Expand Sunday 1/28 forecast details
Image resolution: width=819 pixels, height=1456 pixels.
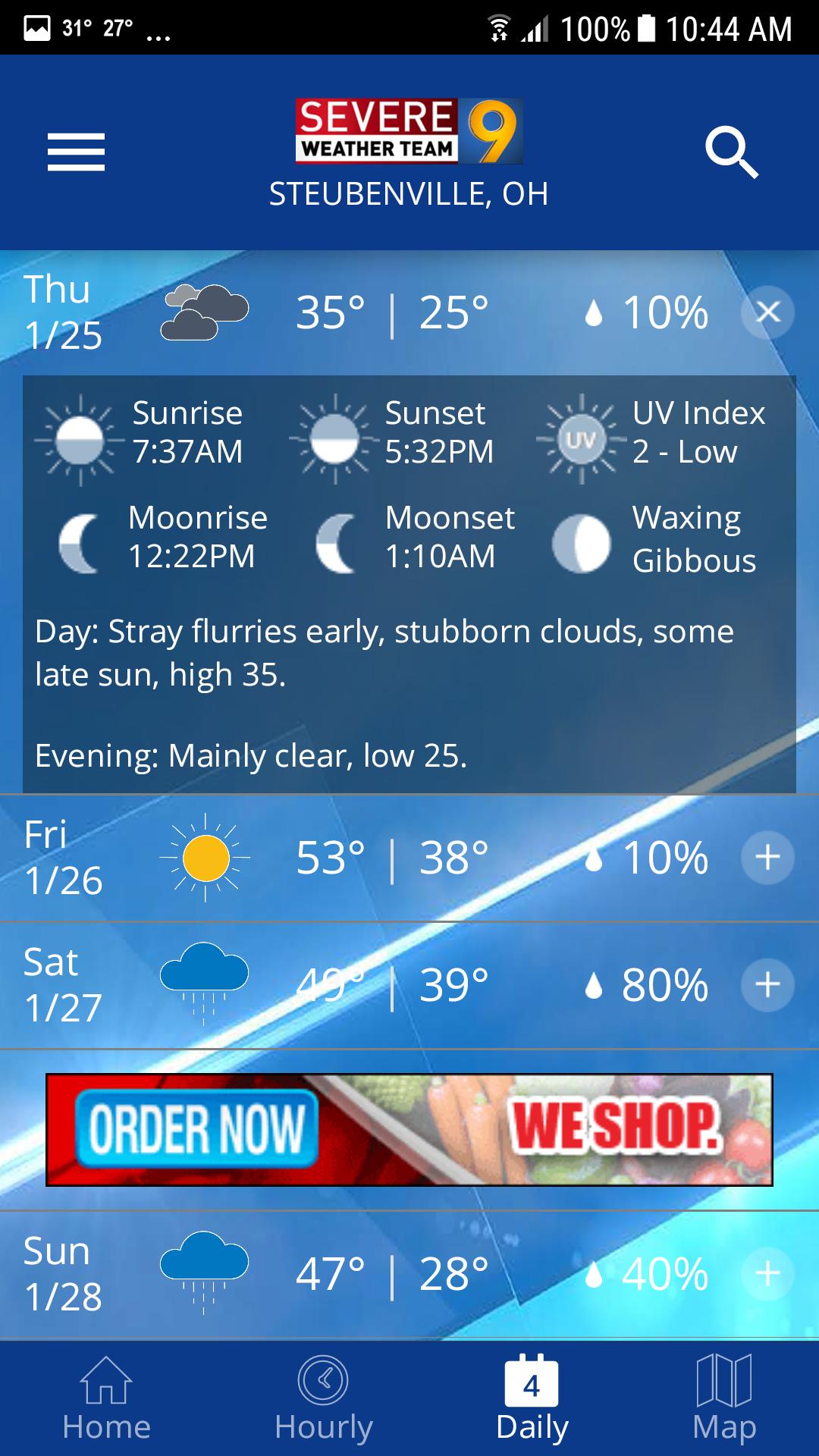[767, 1273]
